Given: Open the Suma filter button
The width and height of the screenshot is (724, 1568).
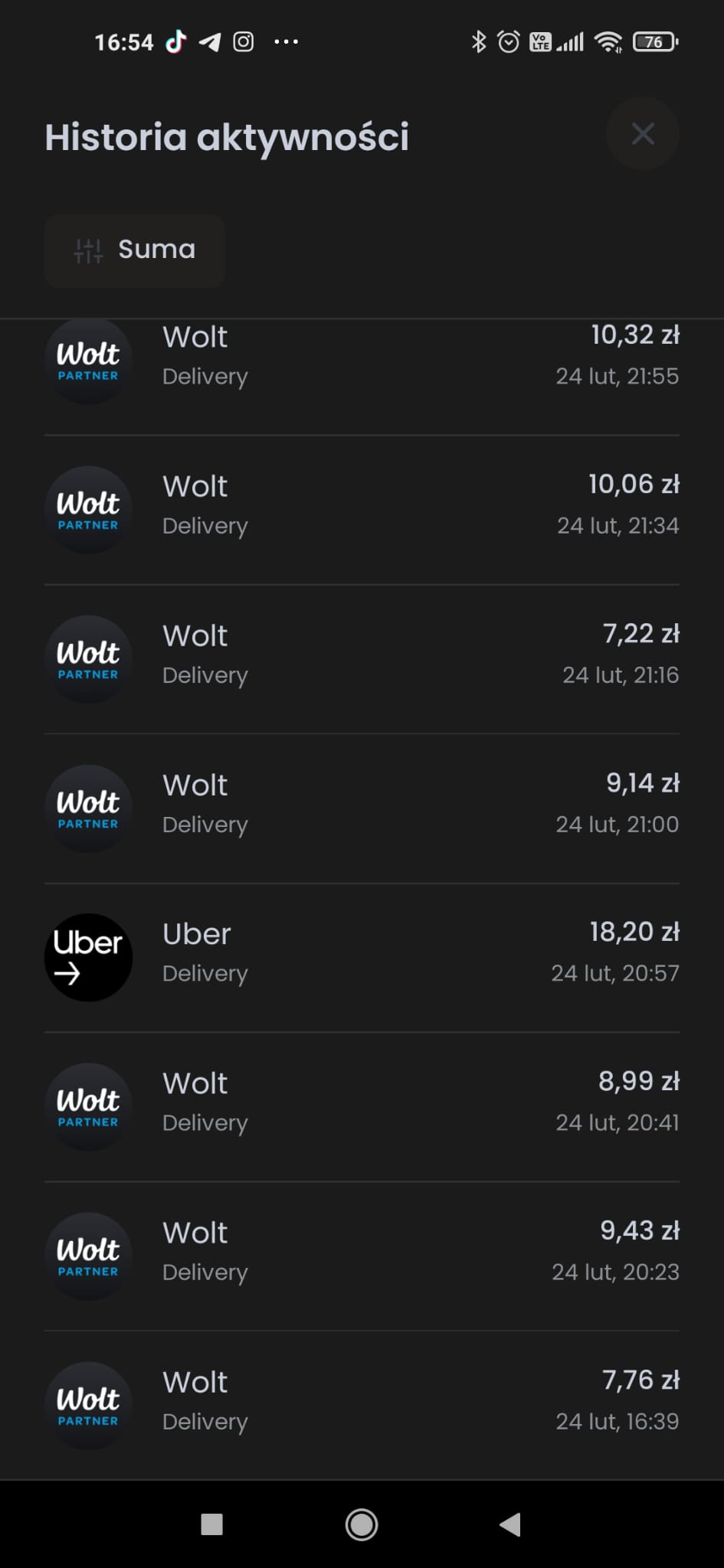Looking at the screenshot, I should pos(134,250).
